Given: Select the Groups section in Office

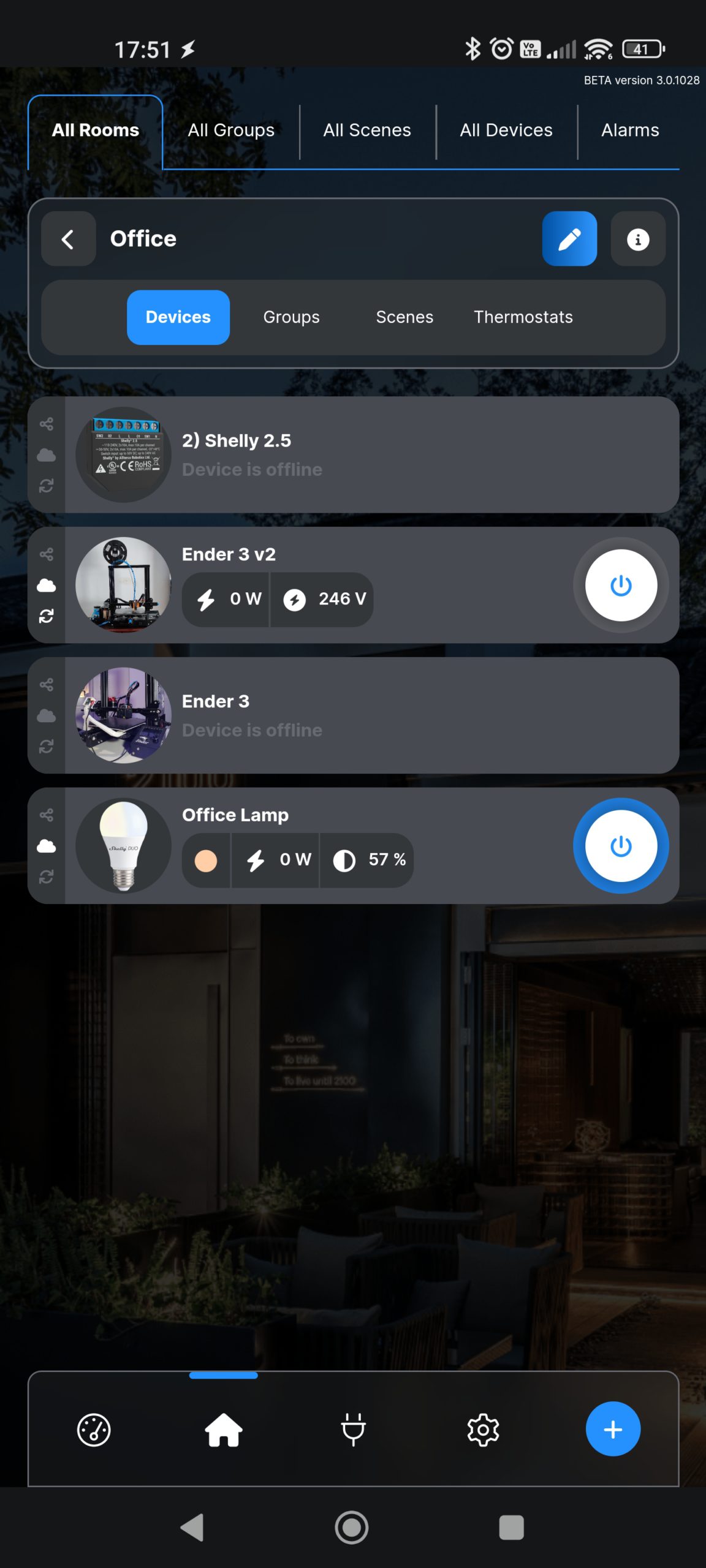Looking at the screenshot, I should coord(291,317).
